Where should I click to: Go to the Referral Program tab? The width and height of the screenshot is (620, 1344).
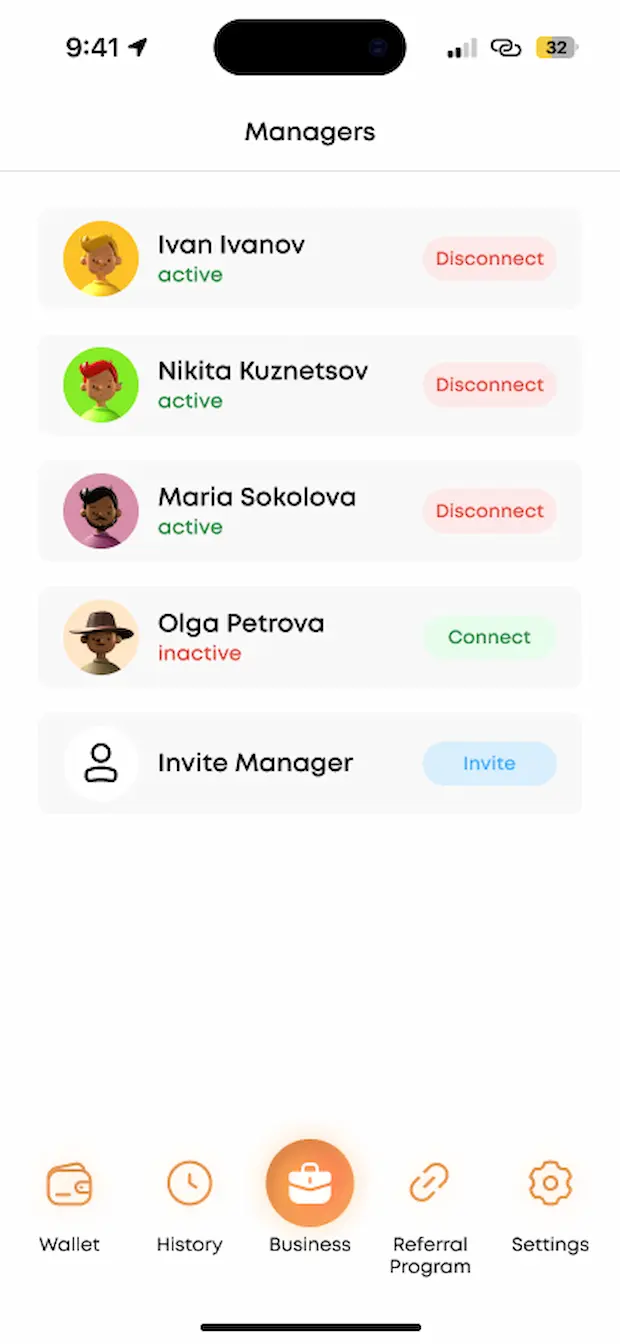coord(430,1210)
